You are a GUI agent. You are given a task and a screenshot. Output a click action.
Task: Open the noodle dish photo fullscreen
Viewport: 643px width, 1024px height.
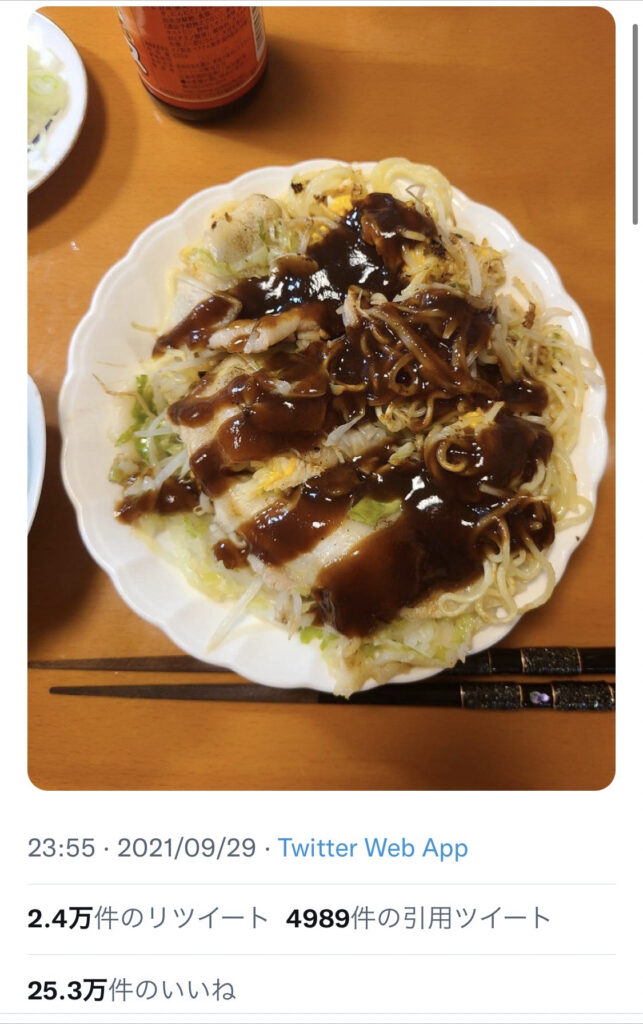pos(321,400)
